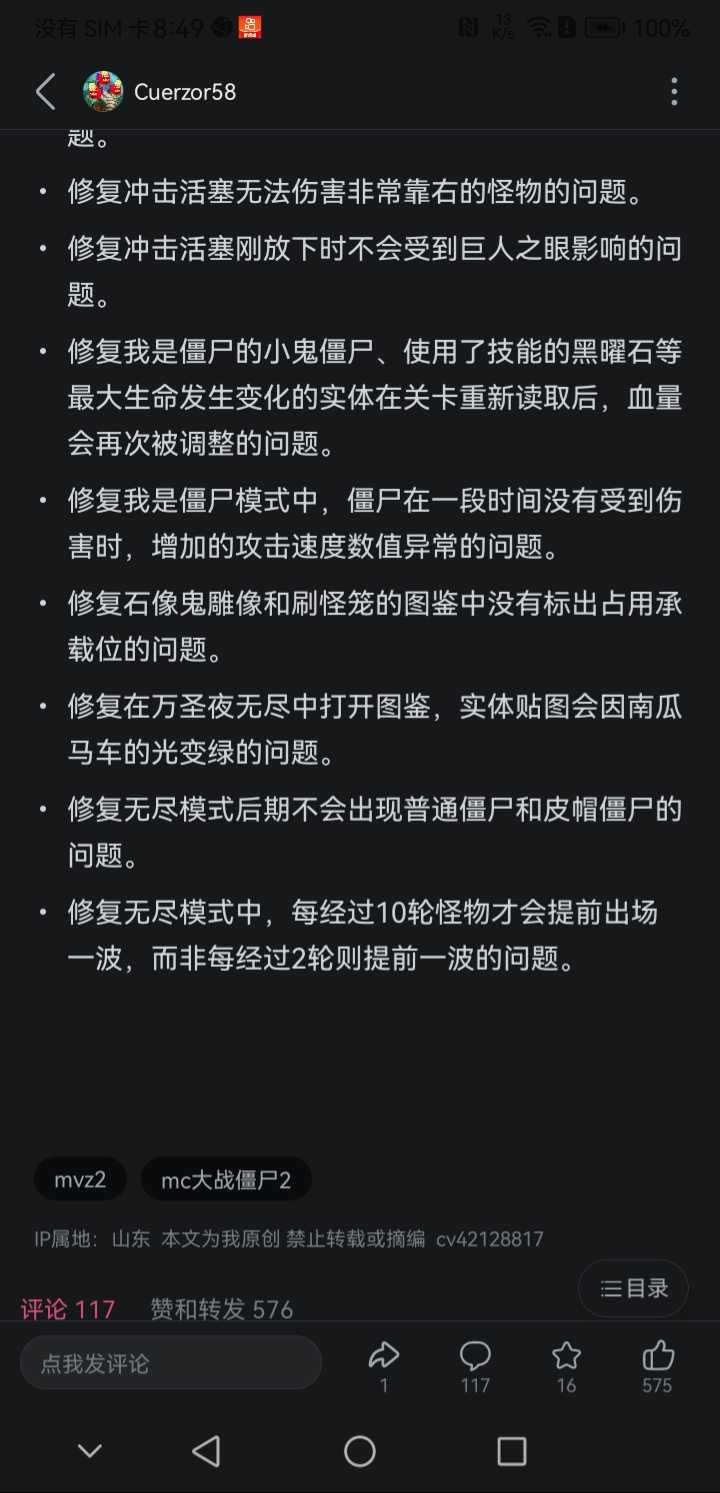Image resolution: width=720 pixels, height=1493 pixels.
Task: Tap the system home button
Action: (x=360, y=1451)
